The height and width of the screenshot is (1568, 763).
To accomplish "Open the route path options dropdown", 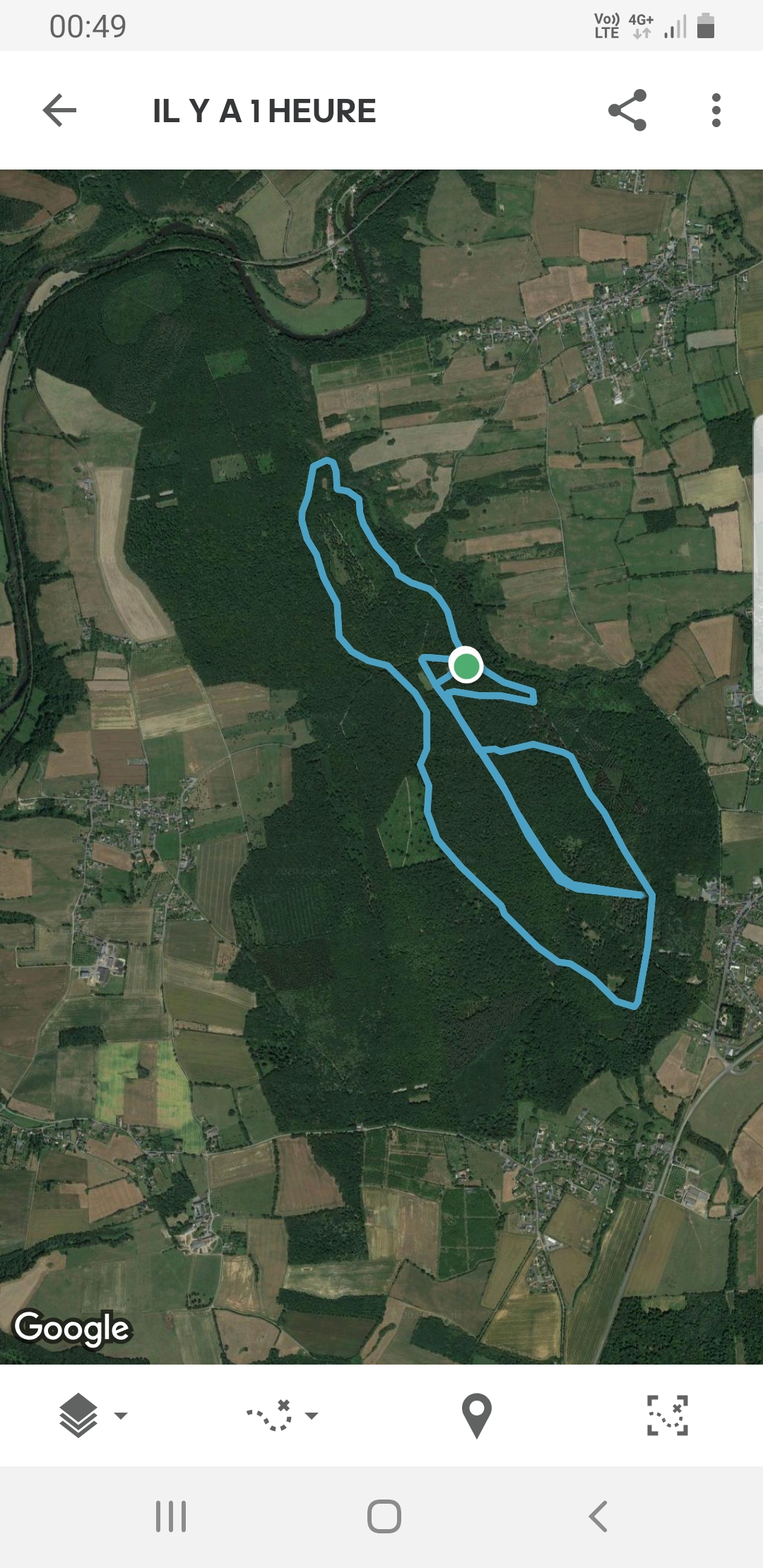I will 283,1415.
